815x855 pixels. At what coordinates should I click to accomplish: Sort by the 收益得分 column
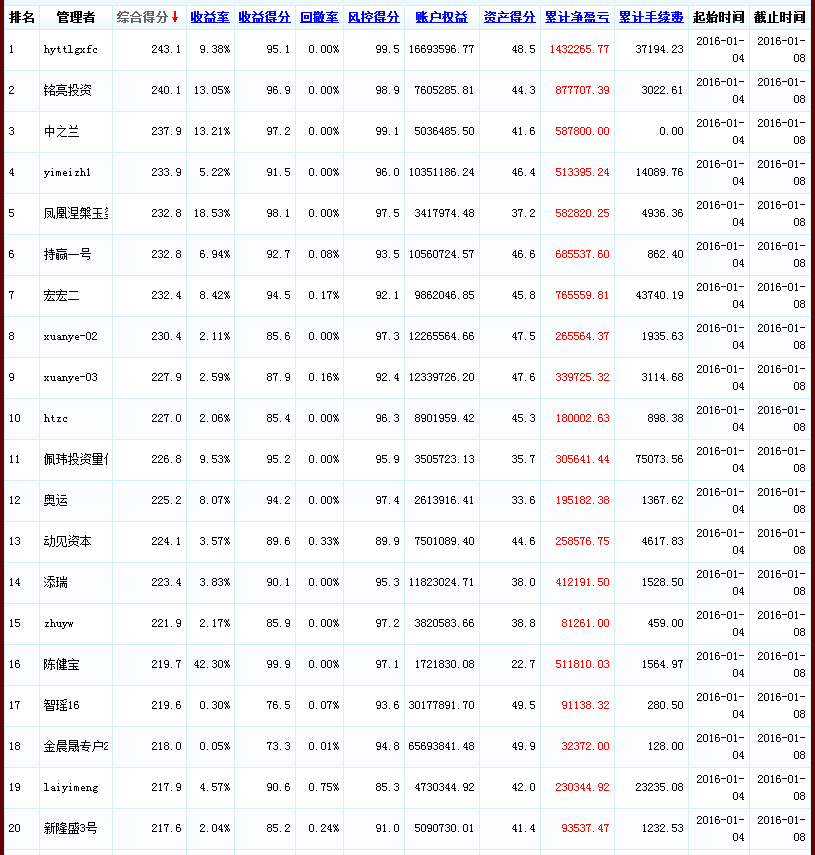pyautogui.click(x=264, y=18)
